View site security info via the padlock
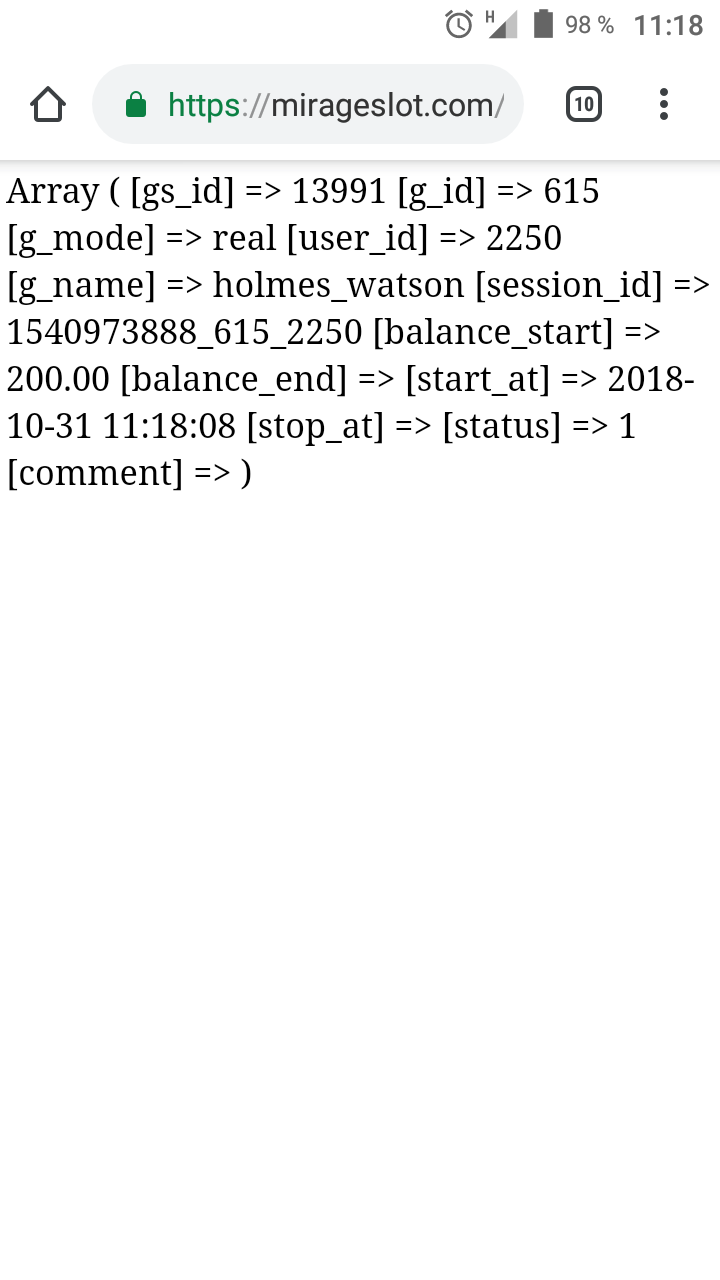Viewport: 720px width, 1280px height. click(x=136, y=105)
